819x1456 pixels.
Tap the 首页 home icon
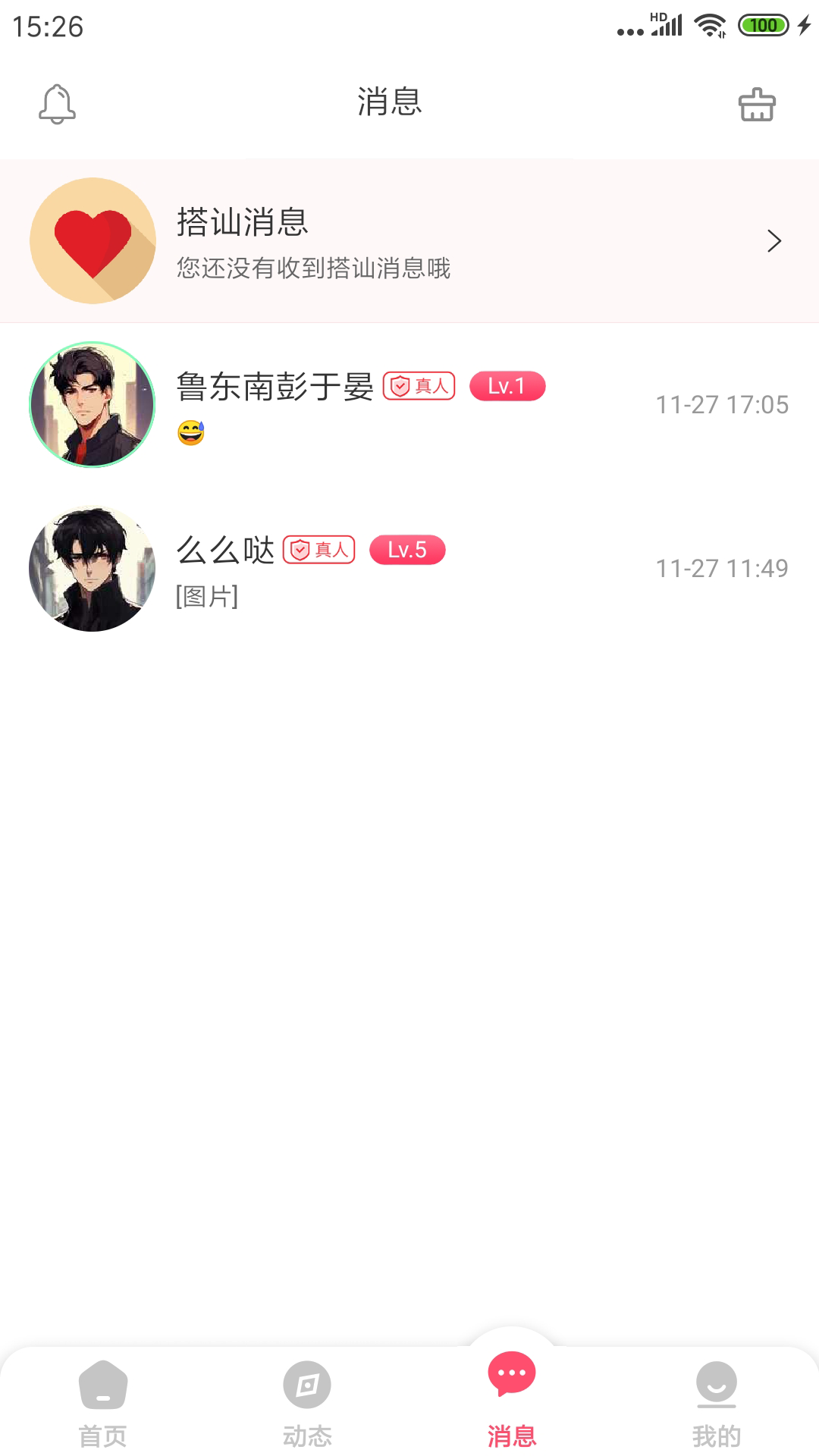coord(102,1385)
